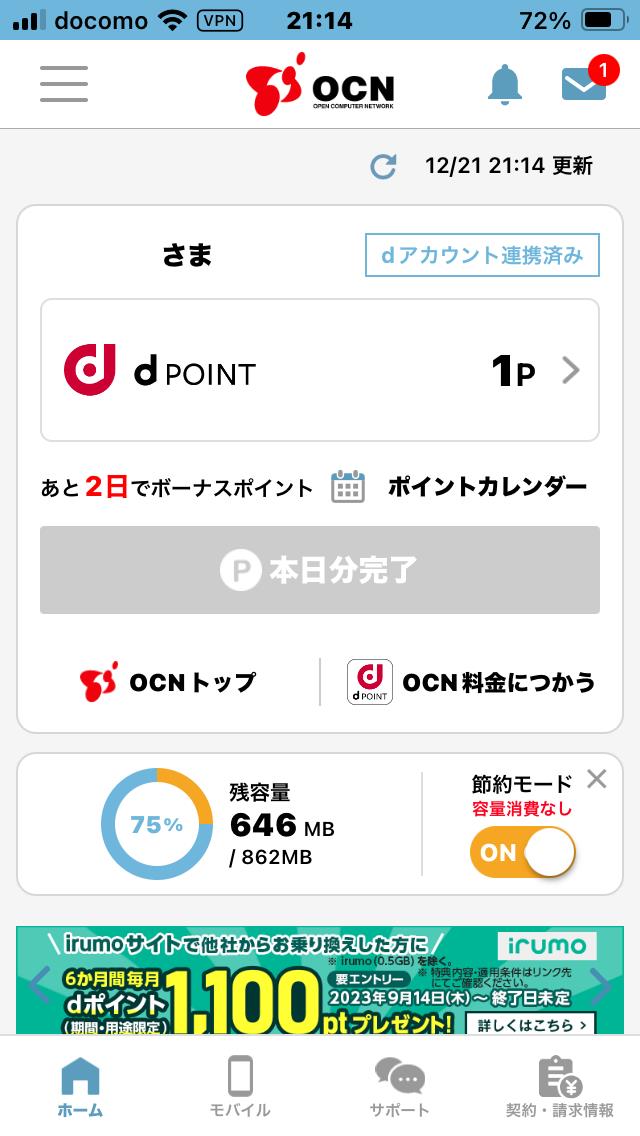Turn off the 節約モード switch
The image size is (640, 1136).
(x=522, y=853)
